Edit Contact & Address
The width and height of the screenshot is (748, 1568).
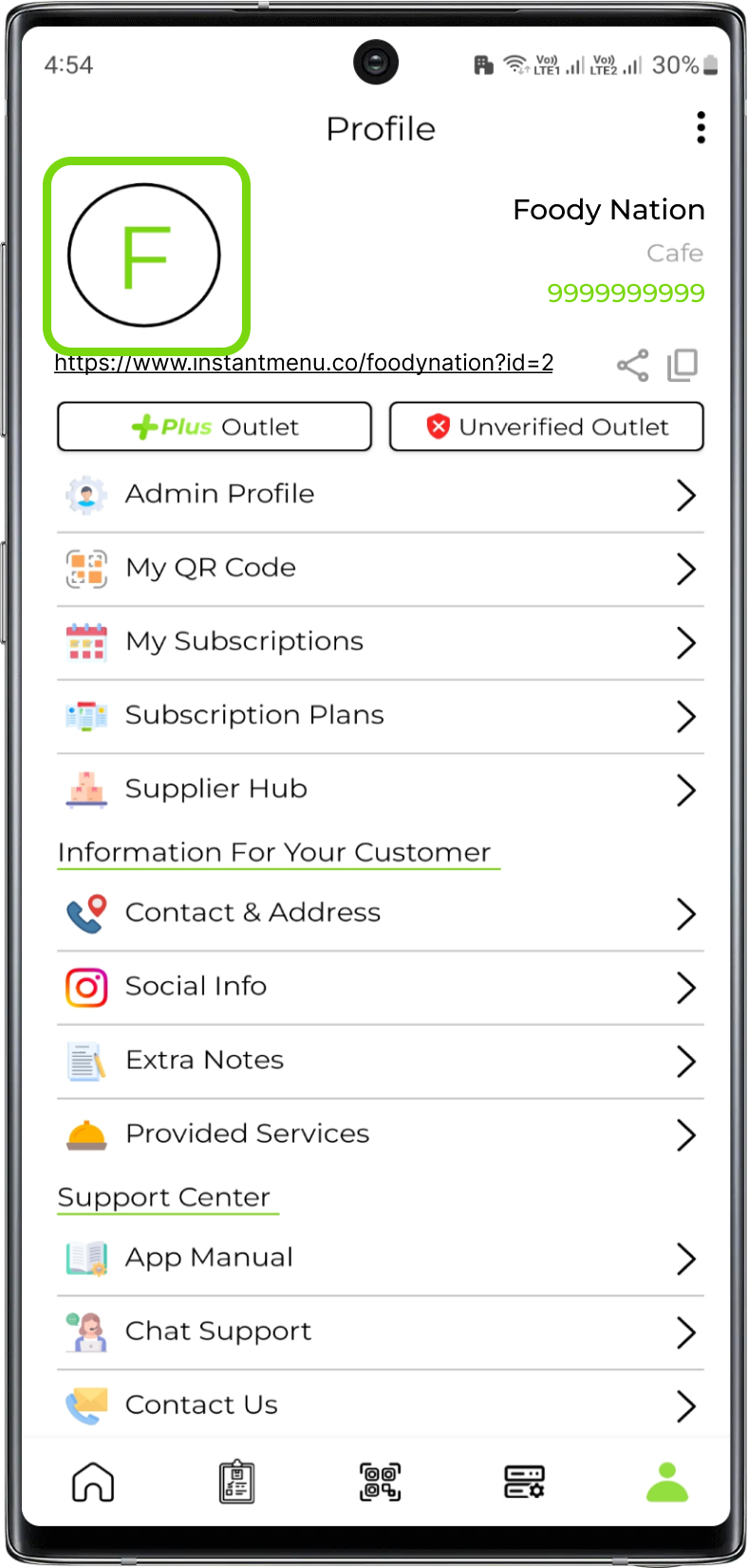[x=380, y=913]
